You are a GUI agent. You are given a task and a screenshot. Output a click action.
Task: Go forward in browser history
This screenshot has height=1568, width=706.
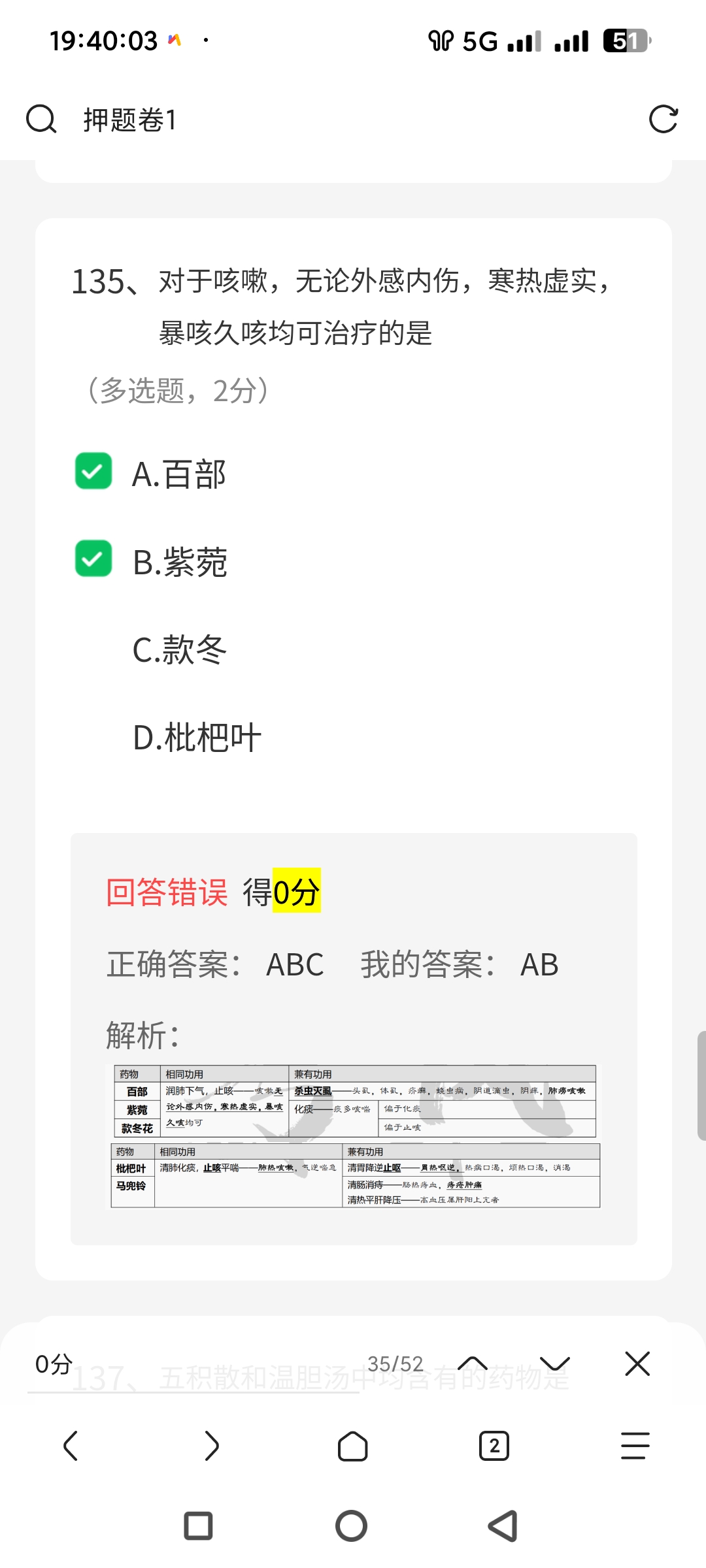(211, 1445)
